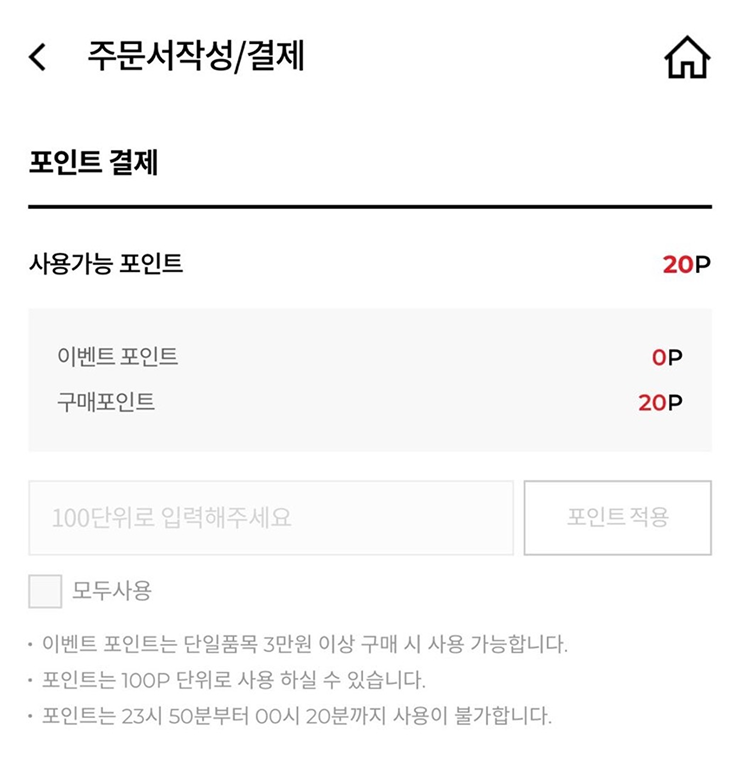Check the 모두사용 checkbox
This screenshot has height=769, width=741.
click(45, 591)
